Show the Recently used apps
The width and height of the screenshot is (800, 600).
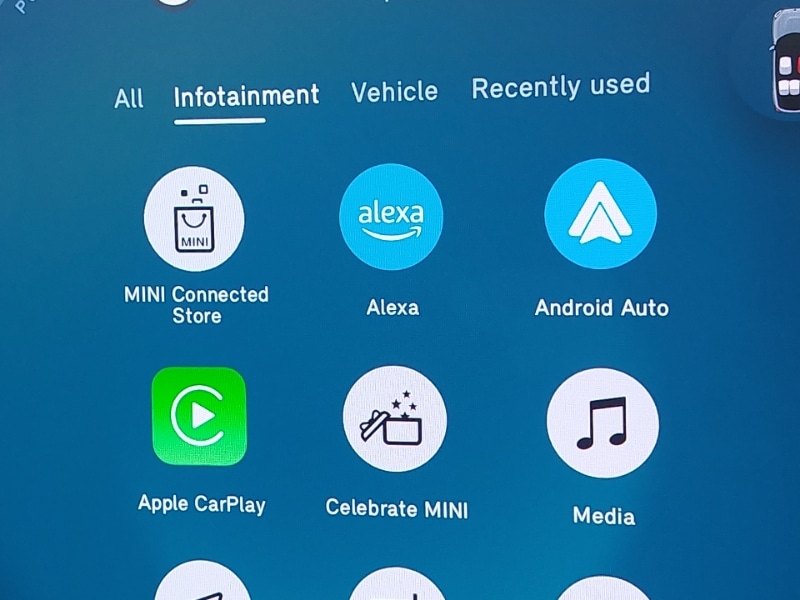[560, 87]
